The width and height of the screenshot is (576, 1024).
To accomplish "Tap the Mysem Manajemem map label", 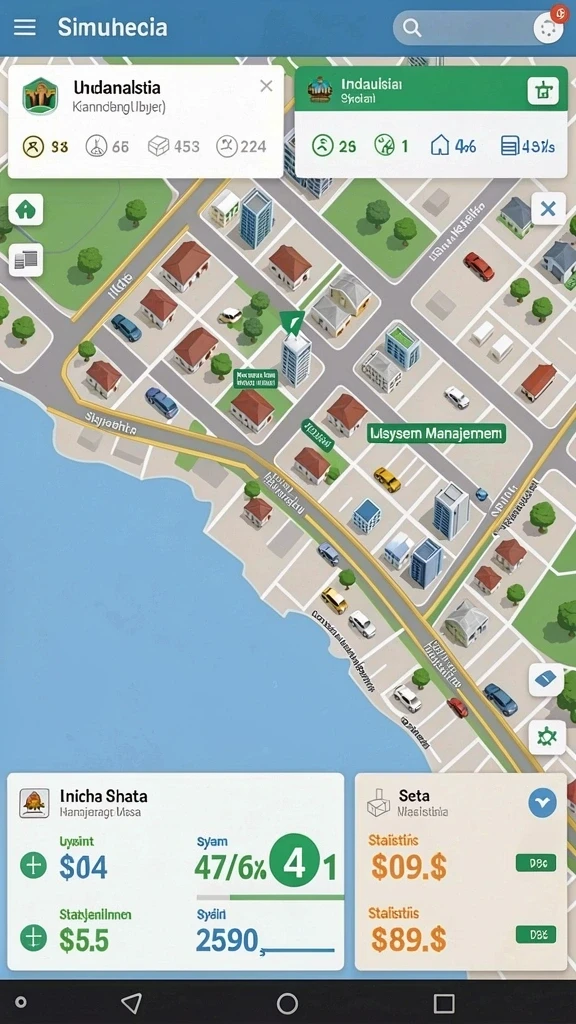I will 436,432.
